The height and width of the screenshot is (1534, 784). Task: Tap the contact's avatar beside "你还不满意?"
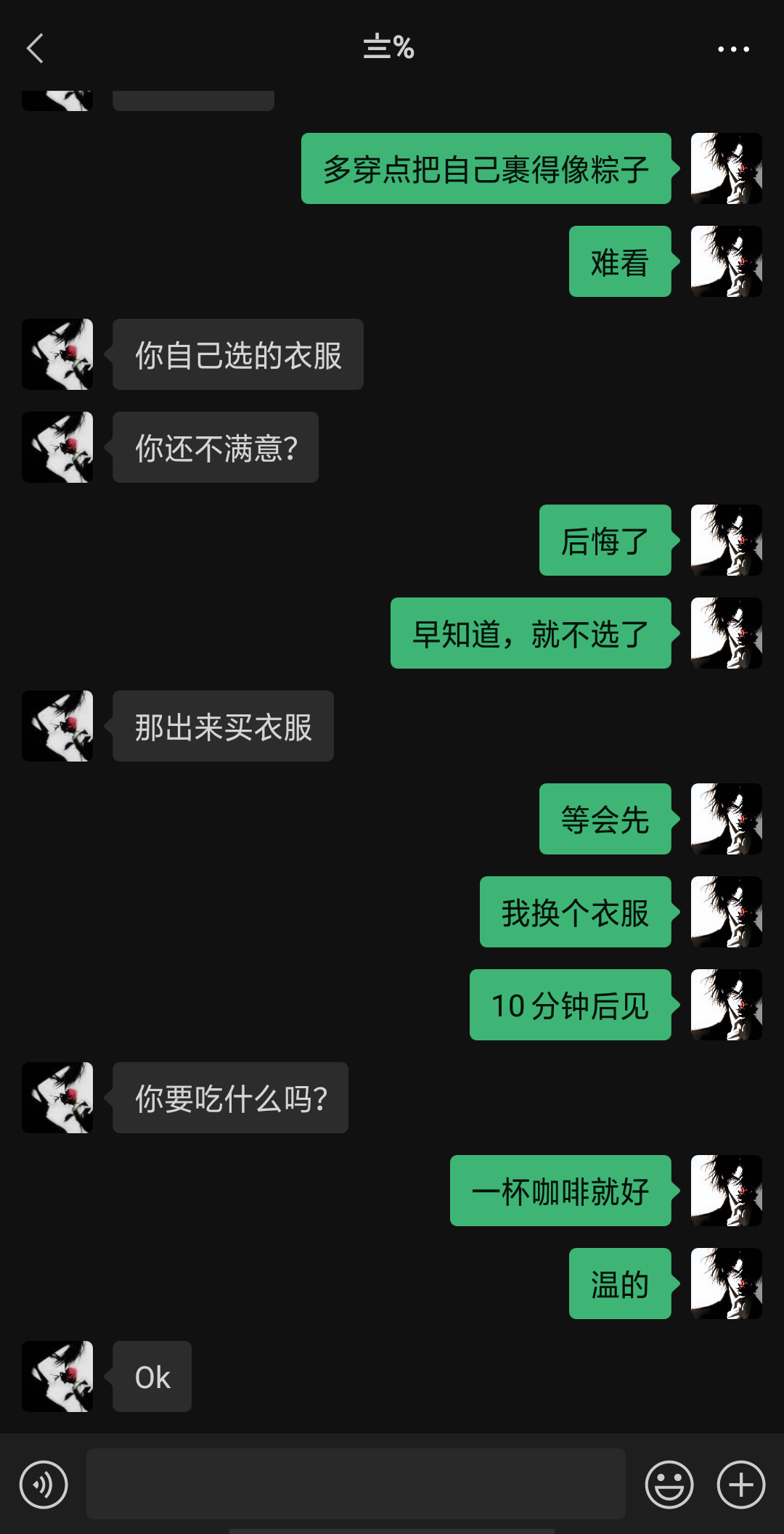click(x=57, y=447)
